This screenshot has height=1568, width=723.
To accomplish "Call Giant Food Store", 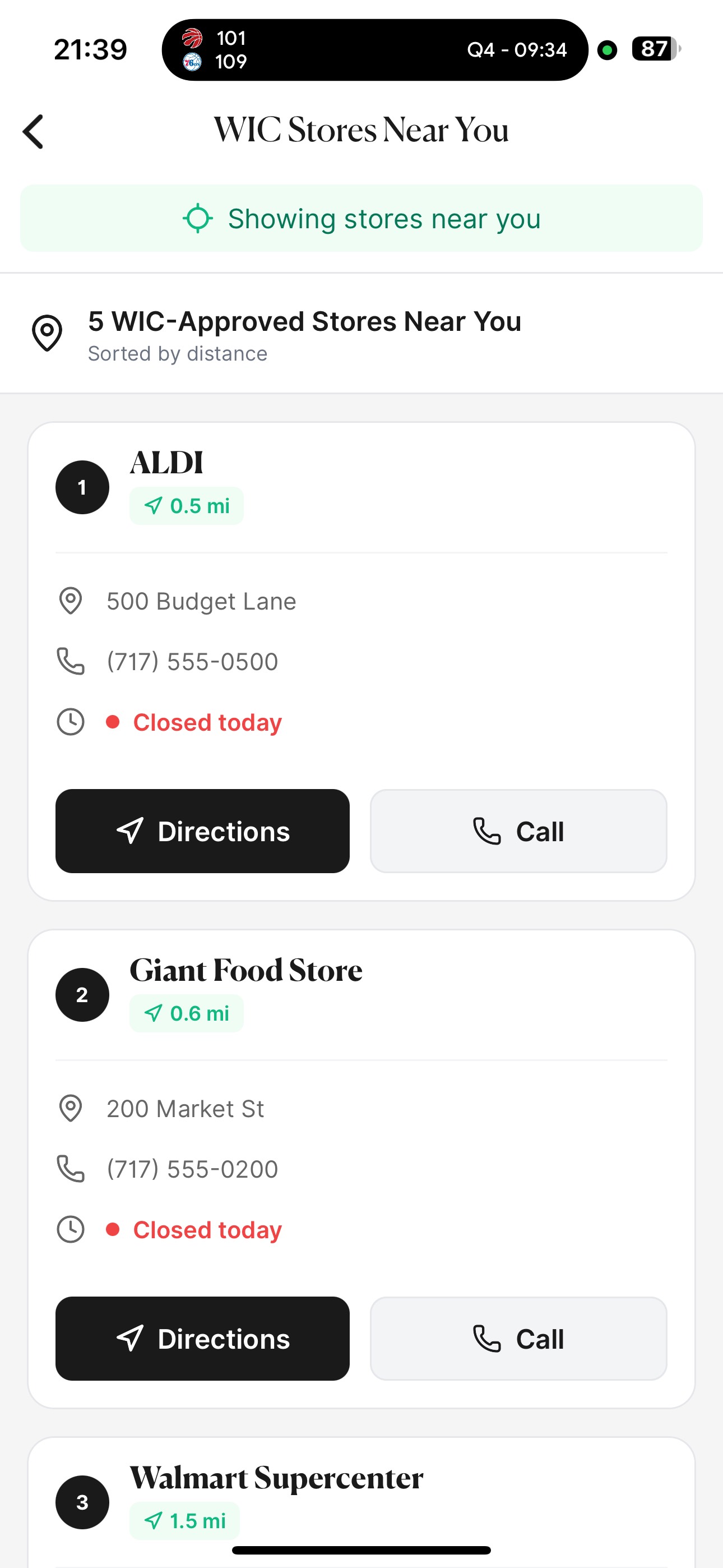I will 518,1339.
